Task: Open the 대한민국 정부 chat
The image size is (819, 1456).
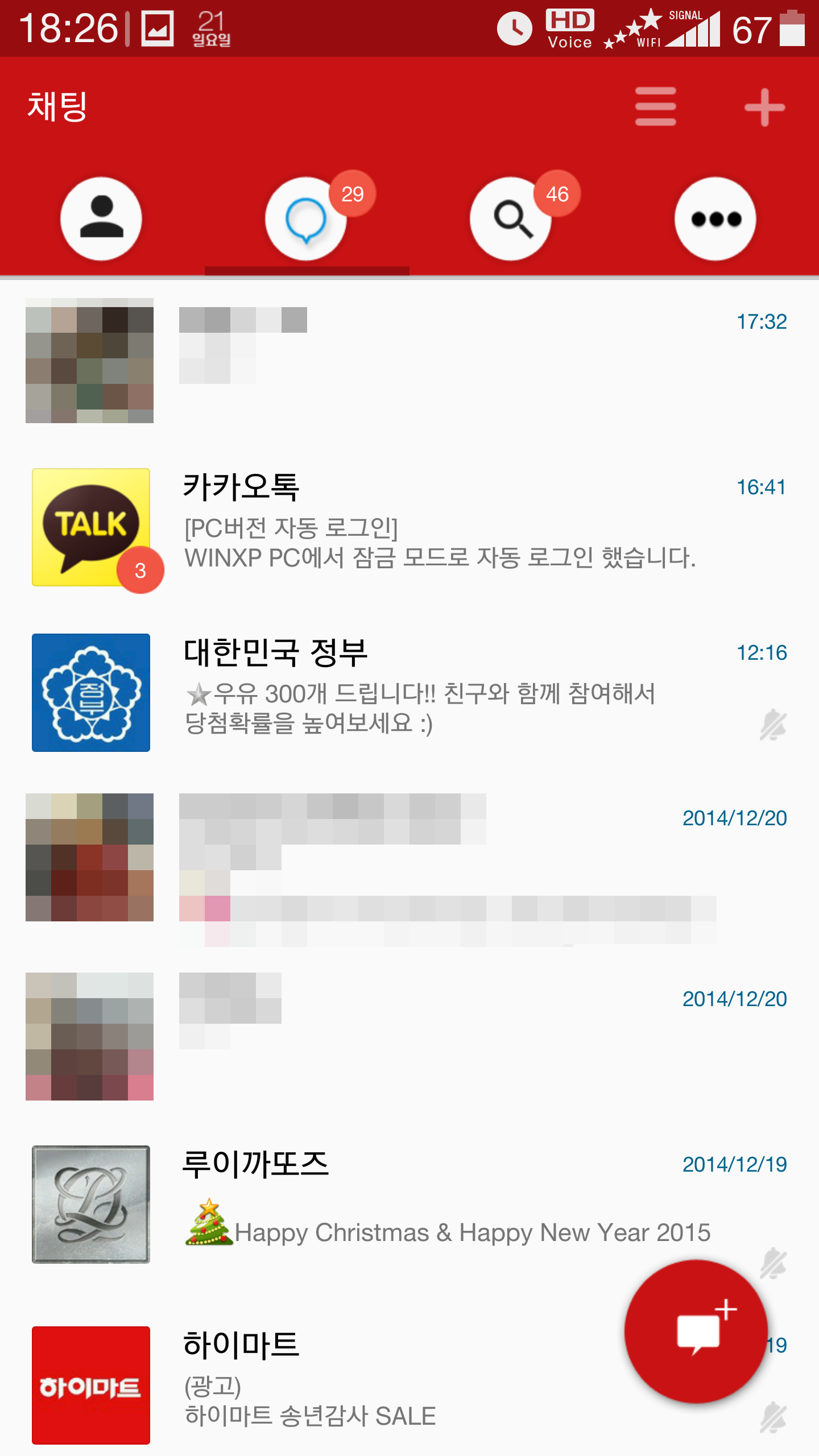Action: (x=409, y=692)
